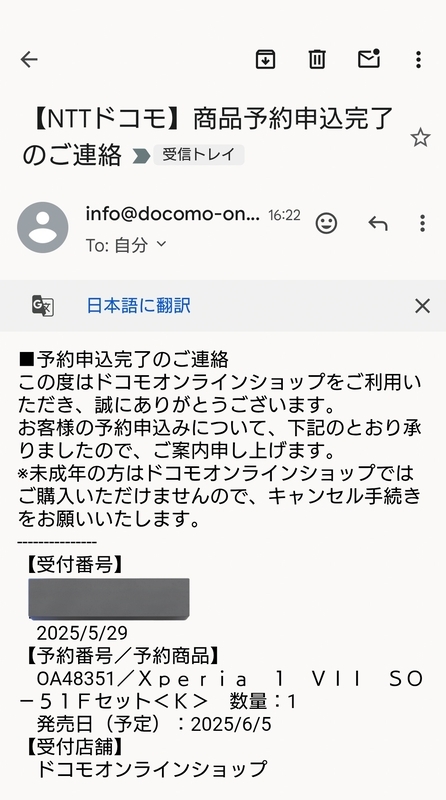Reply to info@docomo-on… message
446x800 pixels.
[x=378, y=223]
